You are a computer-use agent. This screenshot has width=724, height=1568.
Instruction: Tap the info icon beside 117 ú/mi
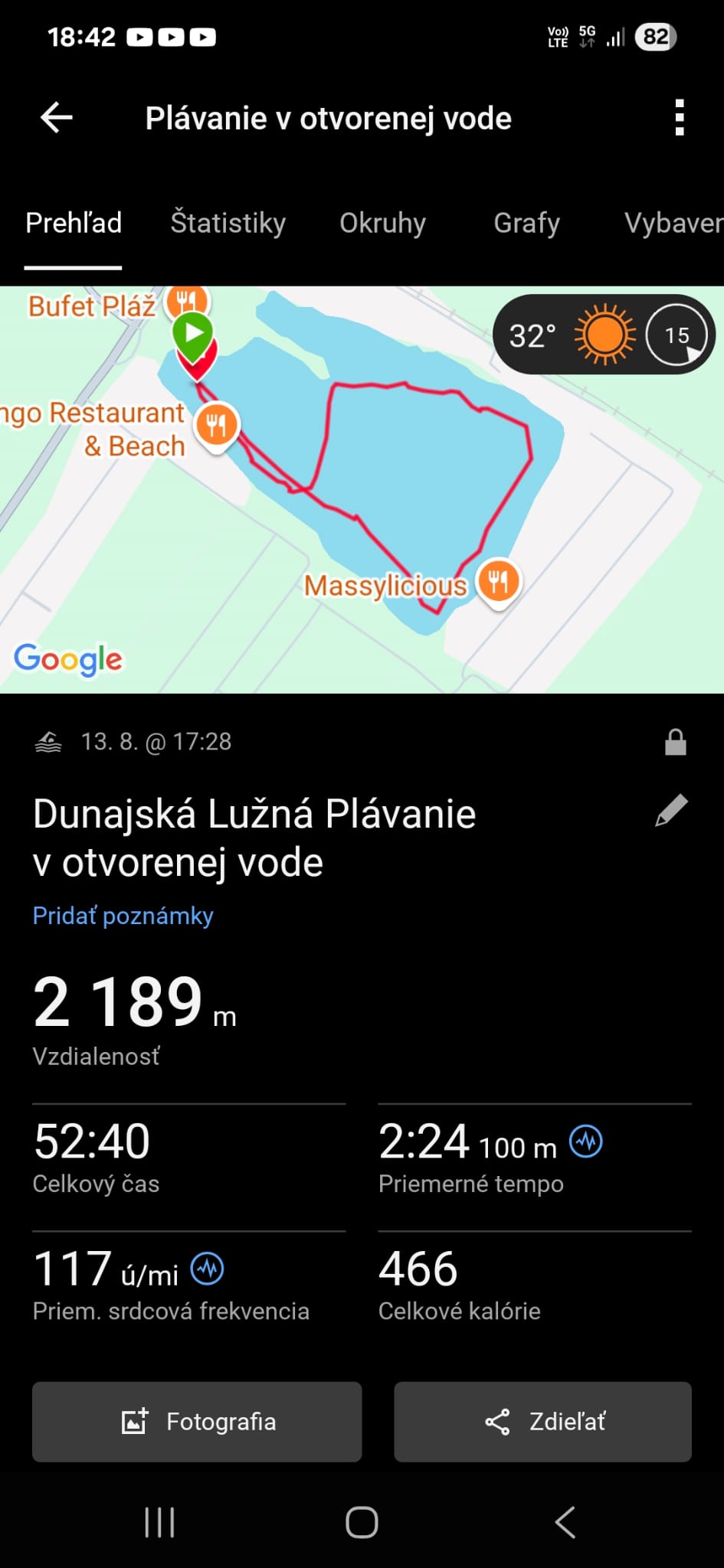click(x=207, y=1269)
